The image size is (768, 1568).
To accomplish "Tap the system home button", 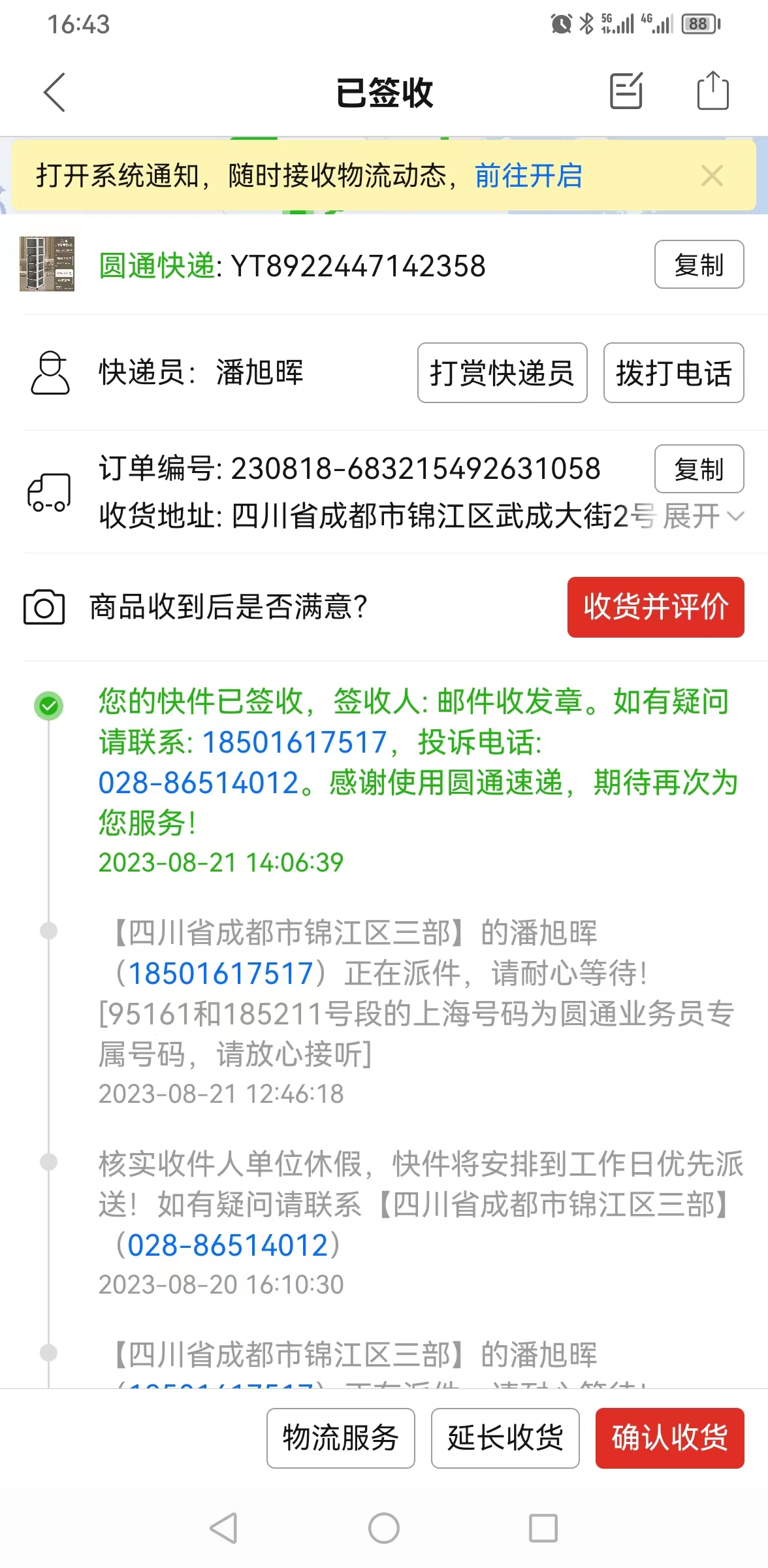I will click(384, 1528).
